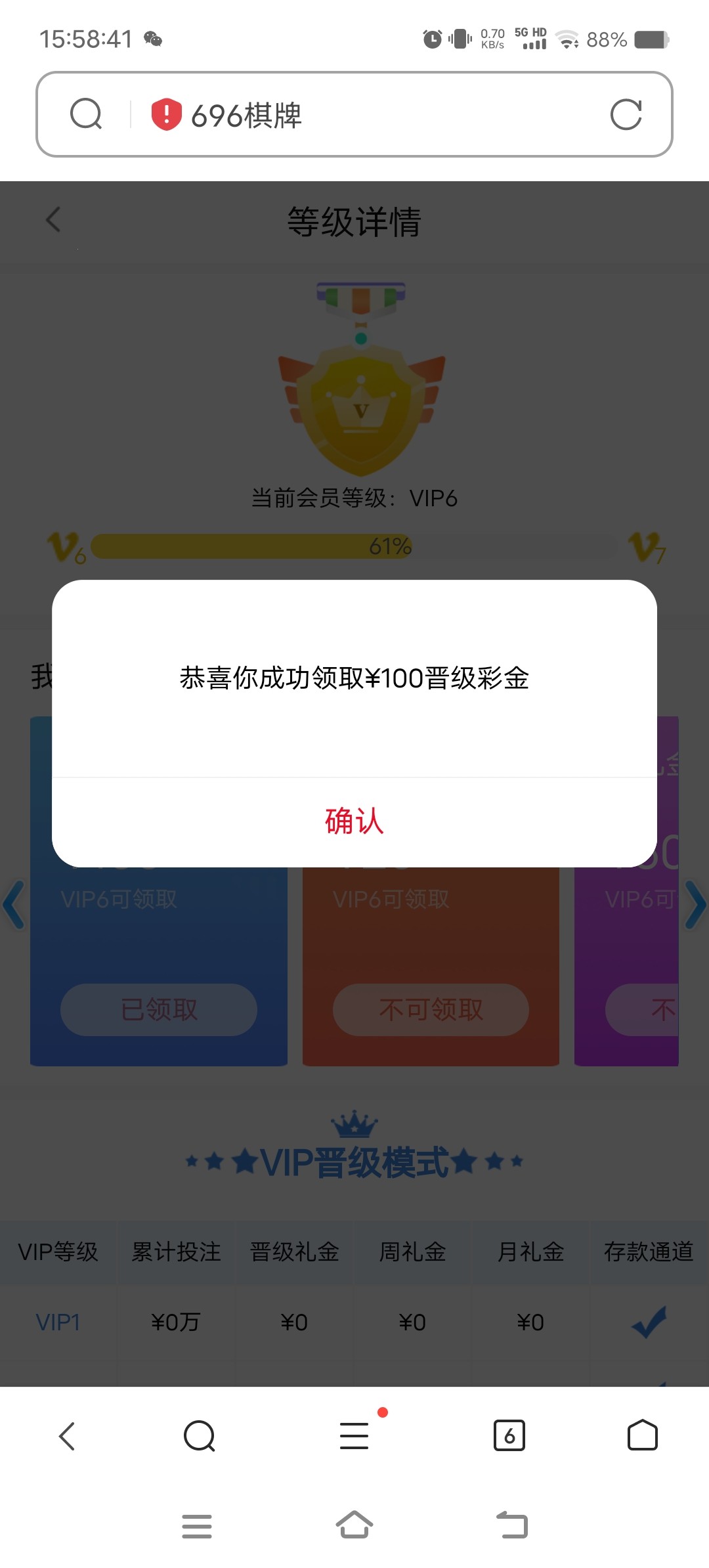Go to the browser home page

pyautogui.click(x=642, y=1435)
